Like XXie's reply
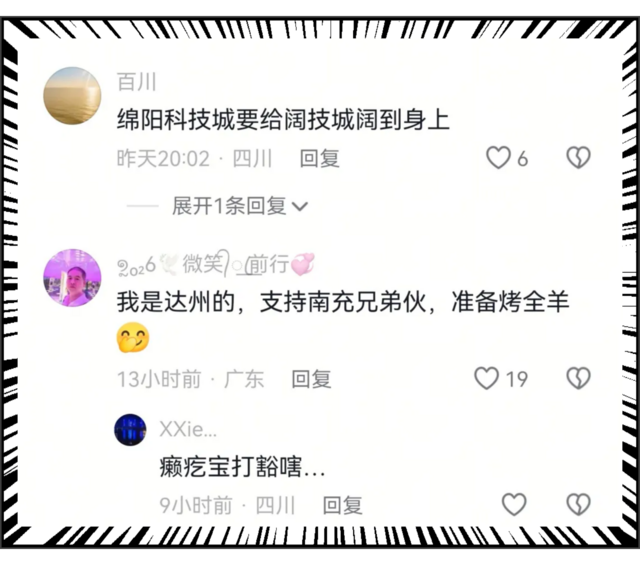 514,504
